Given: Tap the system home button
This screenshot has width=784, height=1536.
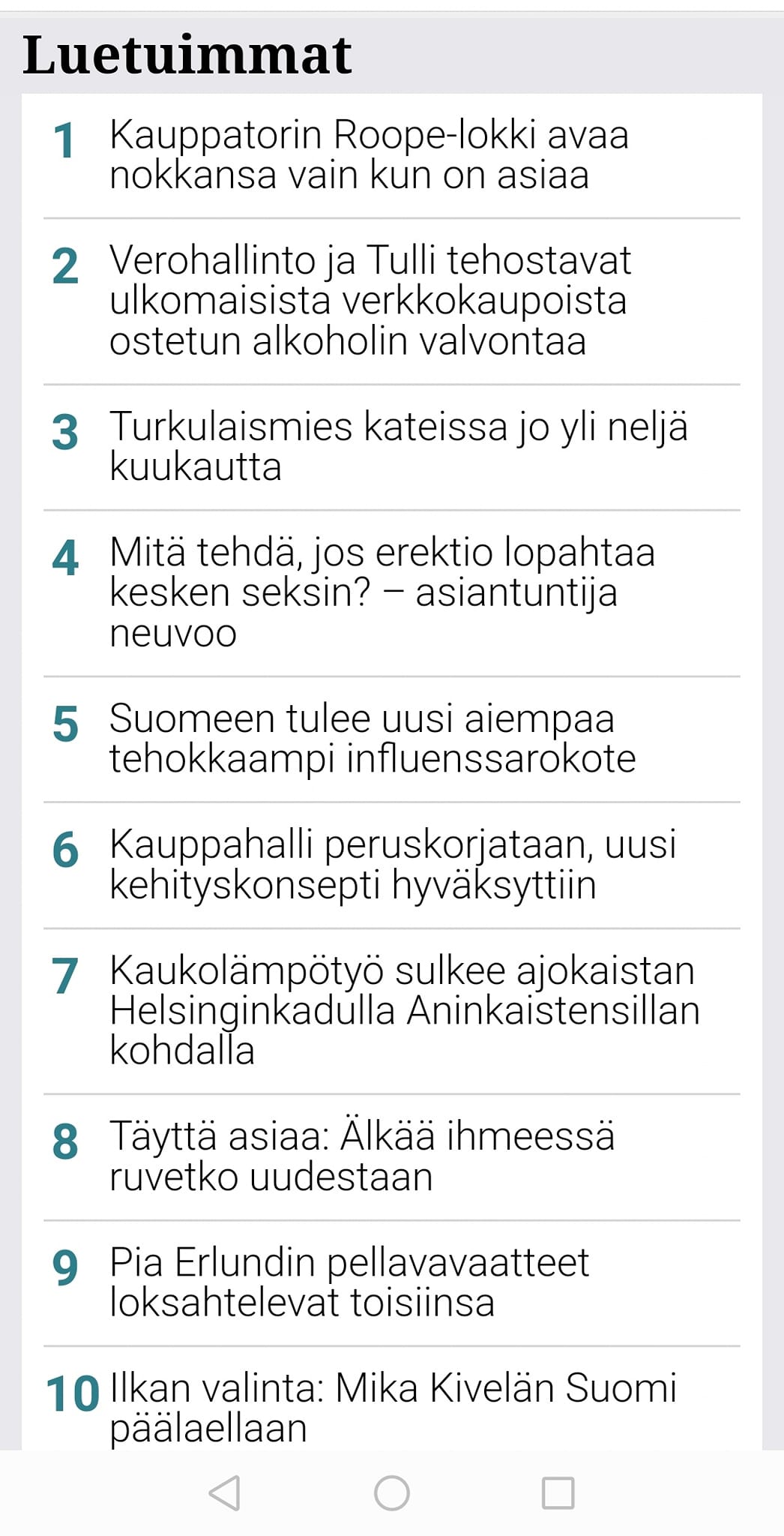Looking at the screenshot, I should coord(392,1492).
